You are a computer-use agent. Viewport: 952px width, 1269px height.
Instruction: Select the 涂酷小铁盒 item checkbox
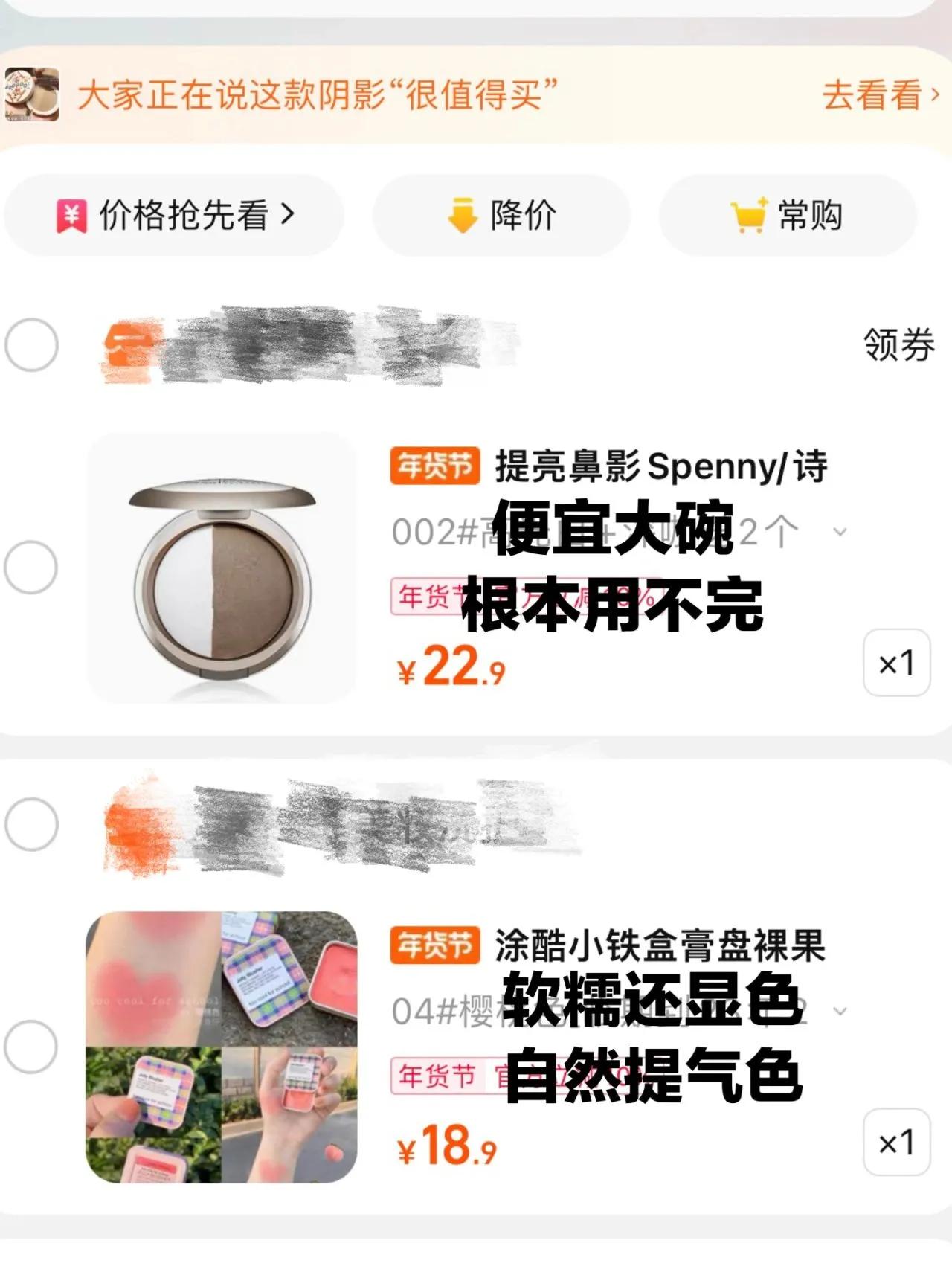(x=31, y=1046)
